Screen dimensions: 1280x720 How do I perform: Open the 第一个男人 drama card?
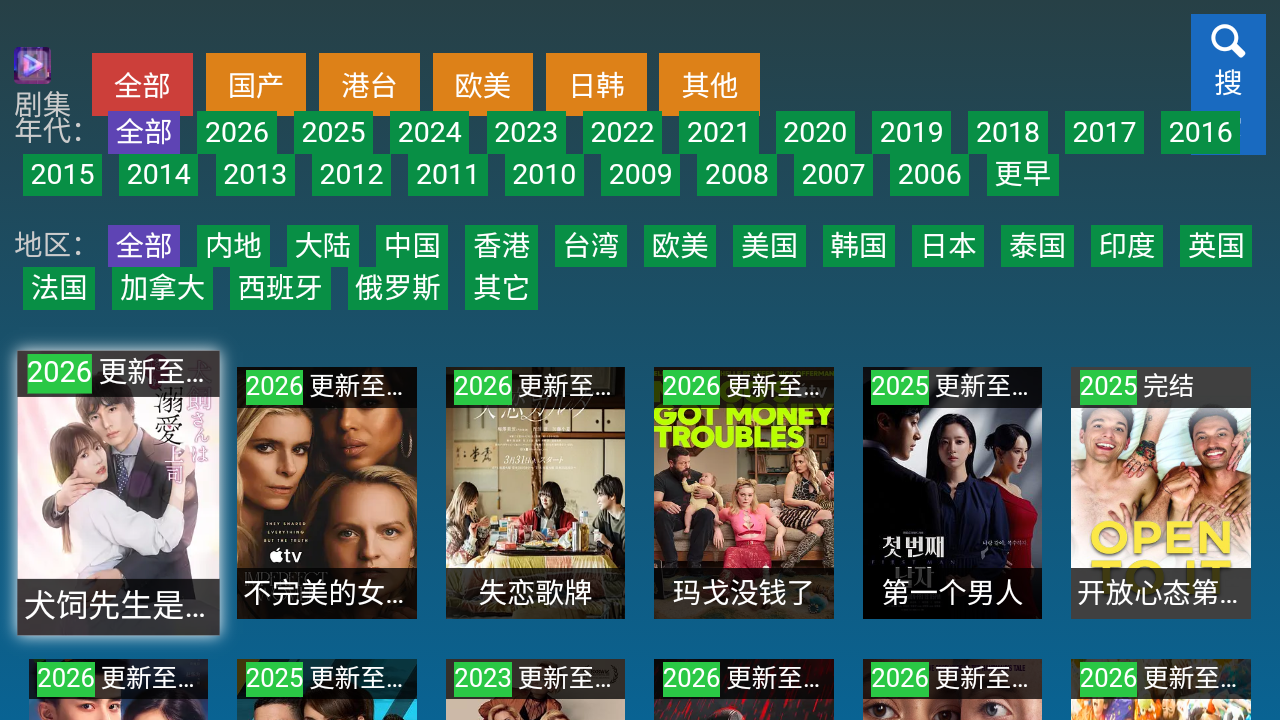pos(952,493)
